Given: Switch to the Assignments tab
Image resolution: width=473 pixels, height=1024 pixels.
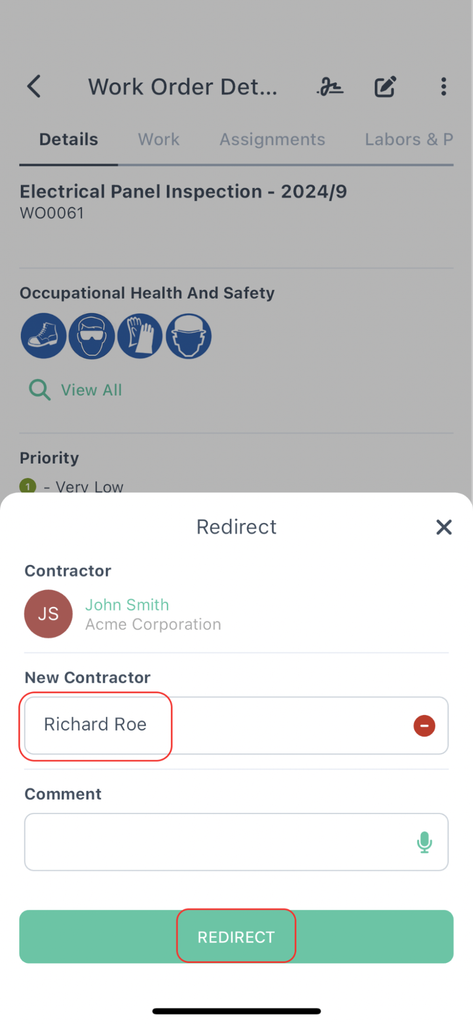Looking at the screenshot, I should 272,140.
